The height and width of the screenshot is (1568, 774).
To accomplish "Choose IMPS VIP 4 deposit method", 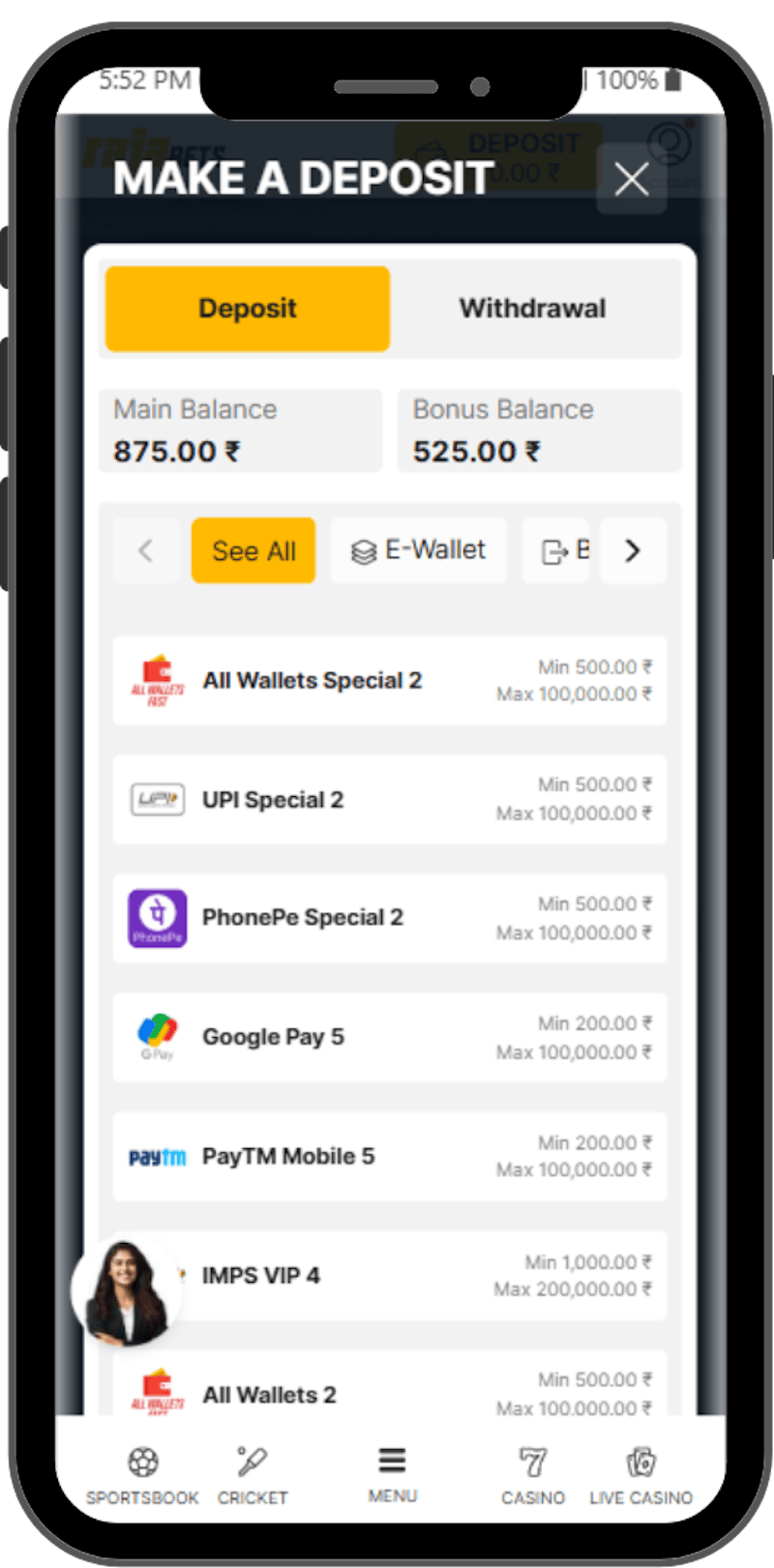I will [416, 1276].
